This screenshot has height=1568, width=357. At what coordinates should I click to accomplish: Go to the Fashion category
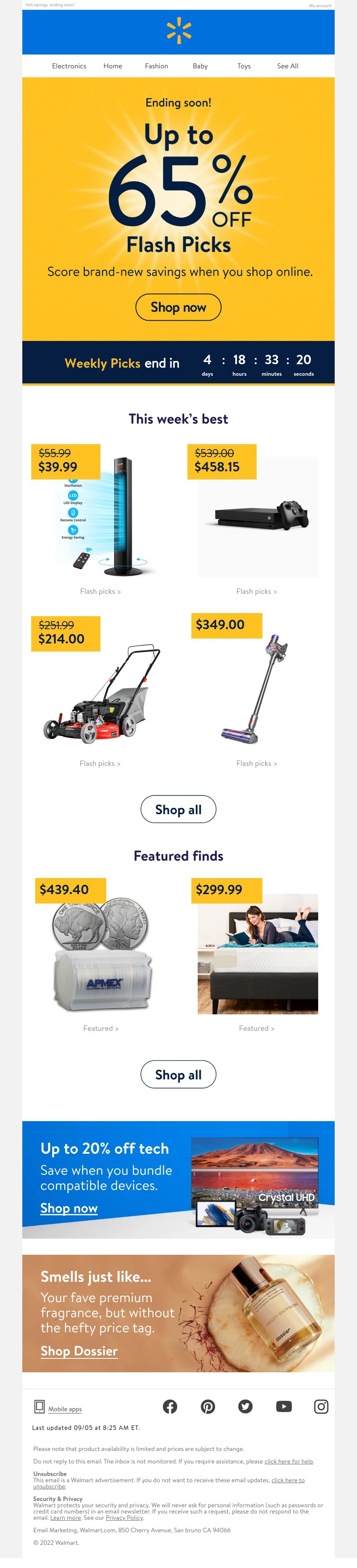(x=156, y=66)
